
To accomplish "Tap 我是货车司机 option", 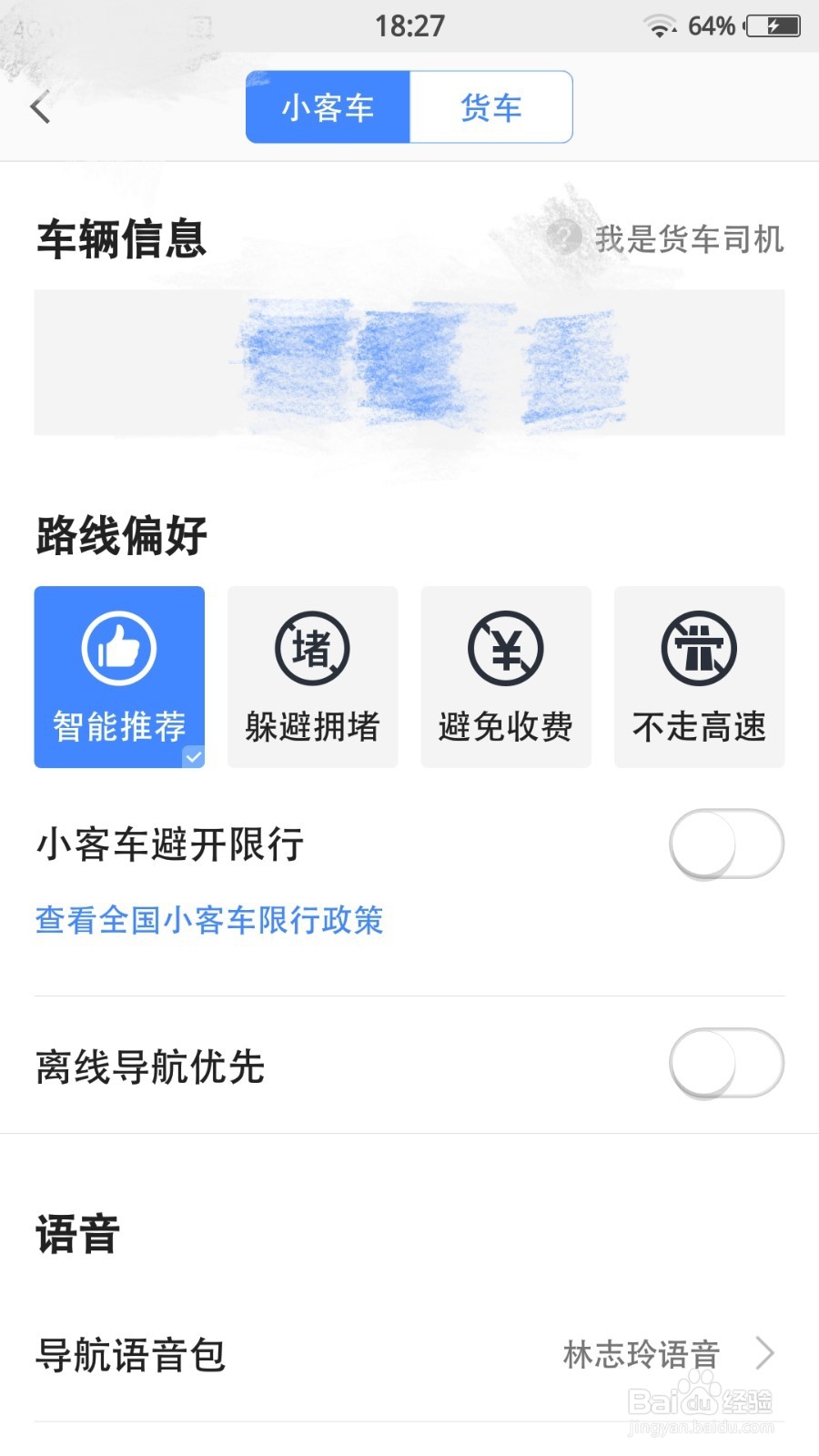I will tap(692, 238).
